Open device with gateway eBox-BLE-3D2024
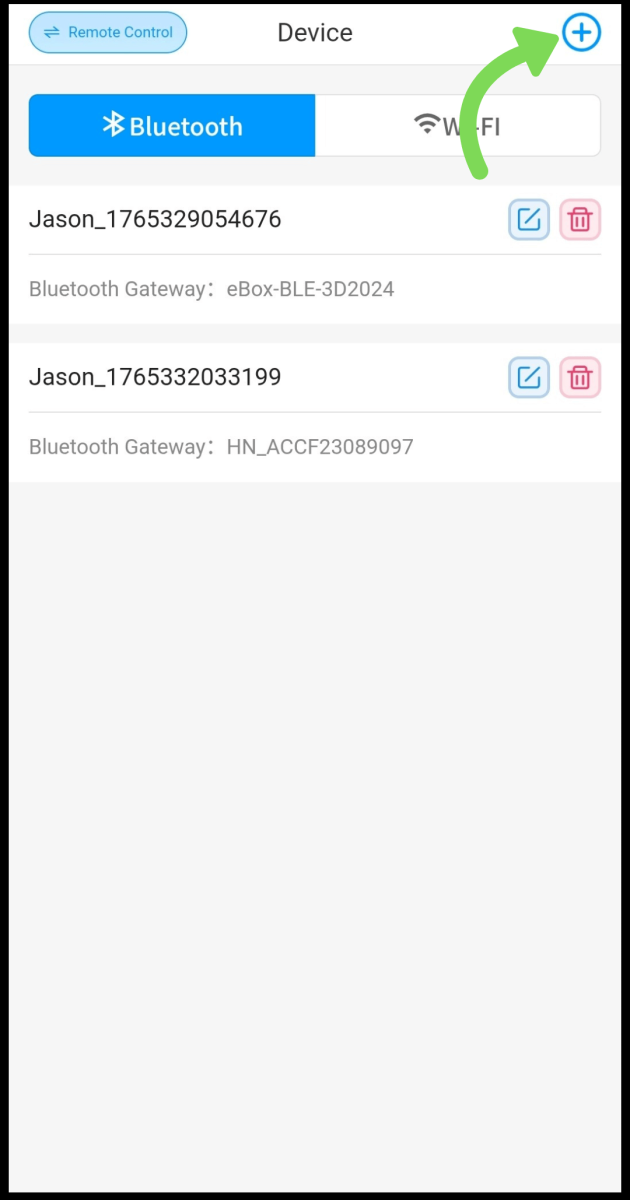This screenshot has width=630, height=1200. coord(212,289)
